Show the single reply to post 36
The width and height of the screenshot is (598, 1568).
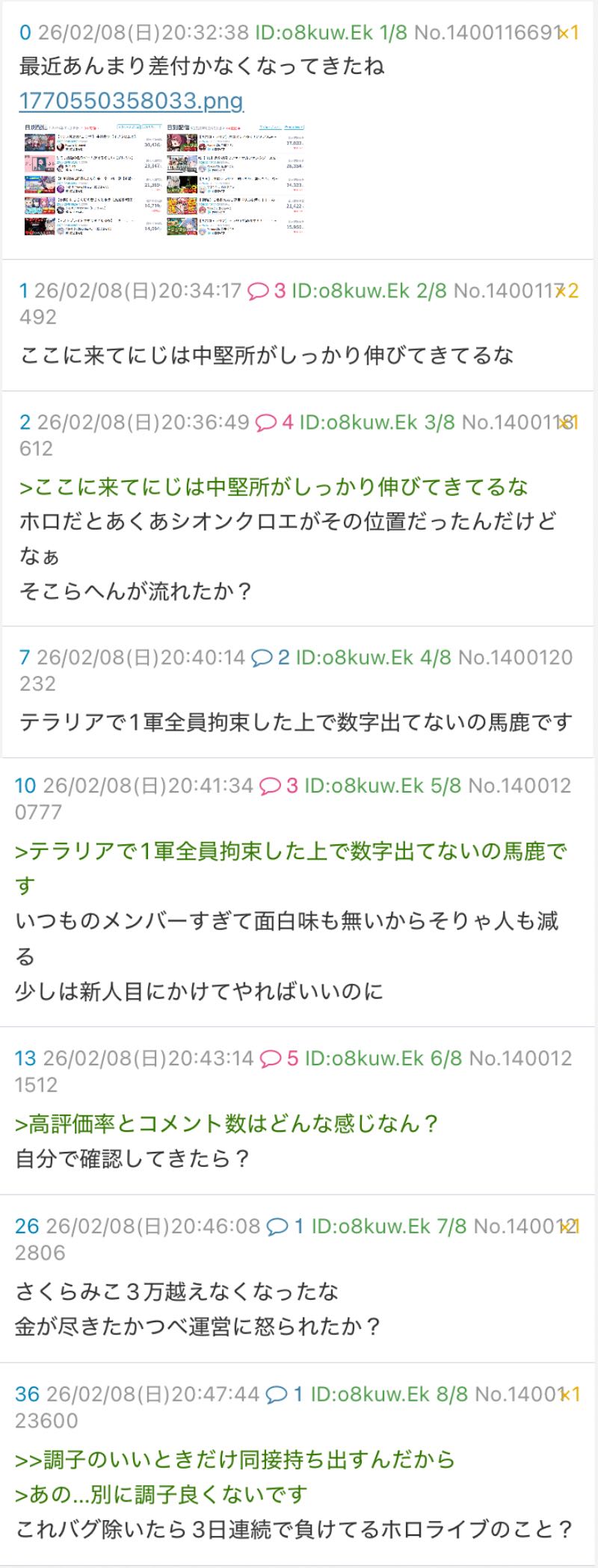pos(286,1394)
